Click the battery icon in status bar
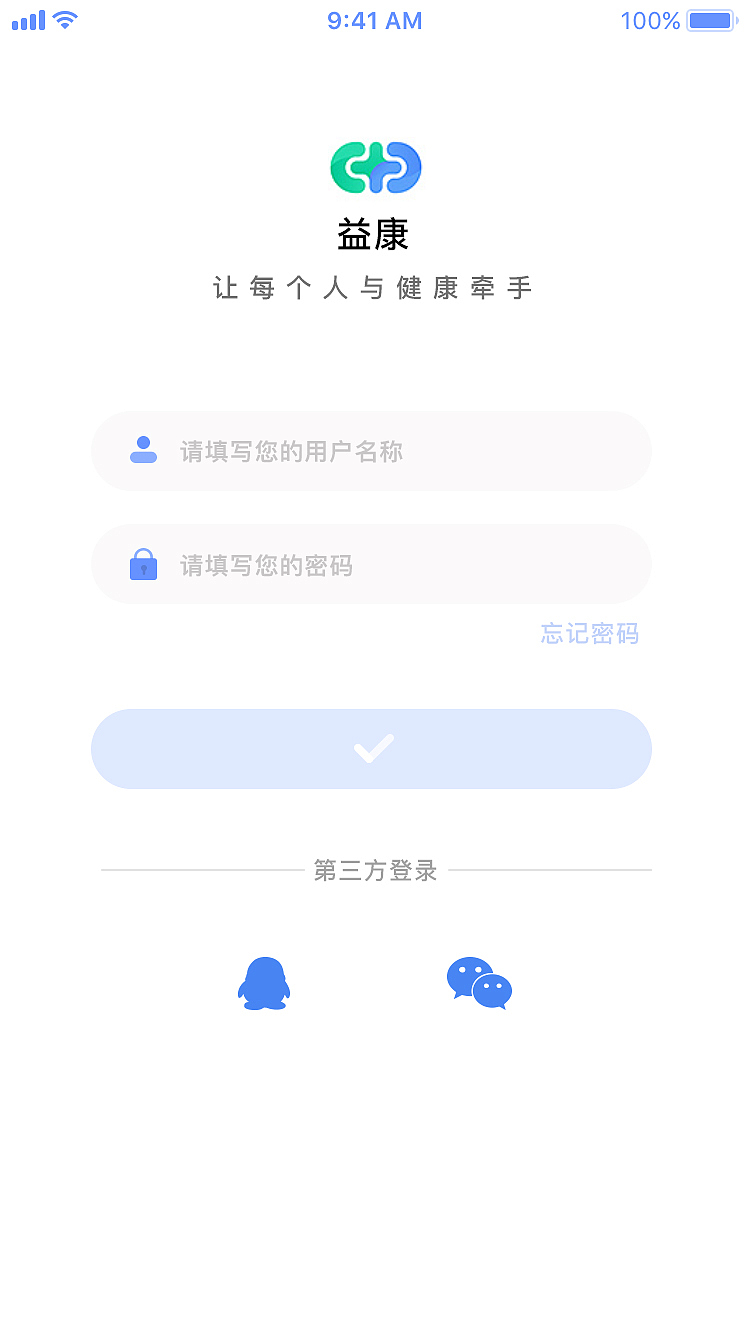Image resolution: width=750 pixels, height=1334 pixels. (x=710, y=20)
